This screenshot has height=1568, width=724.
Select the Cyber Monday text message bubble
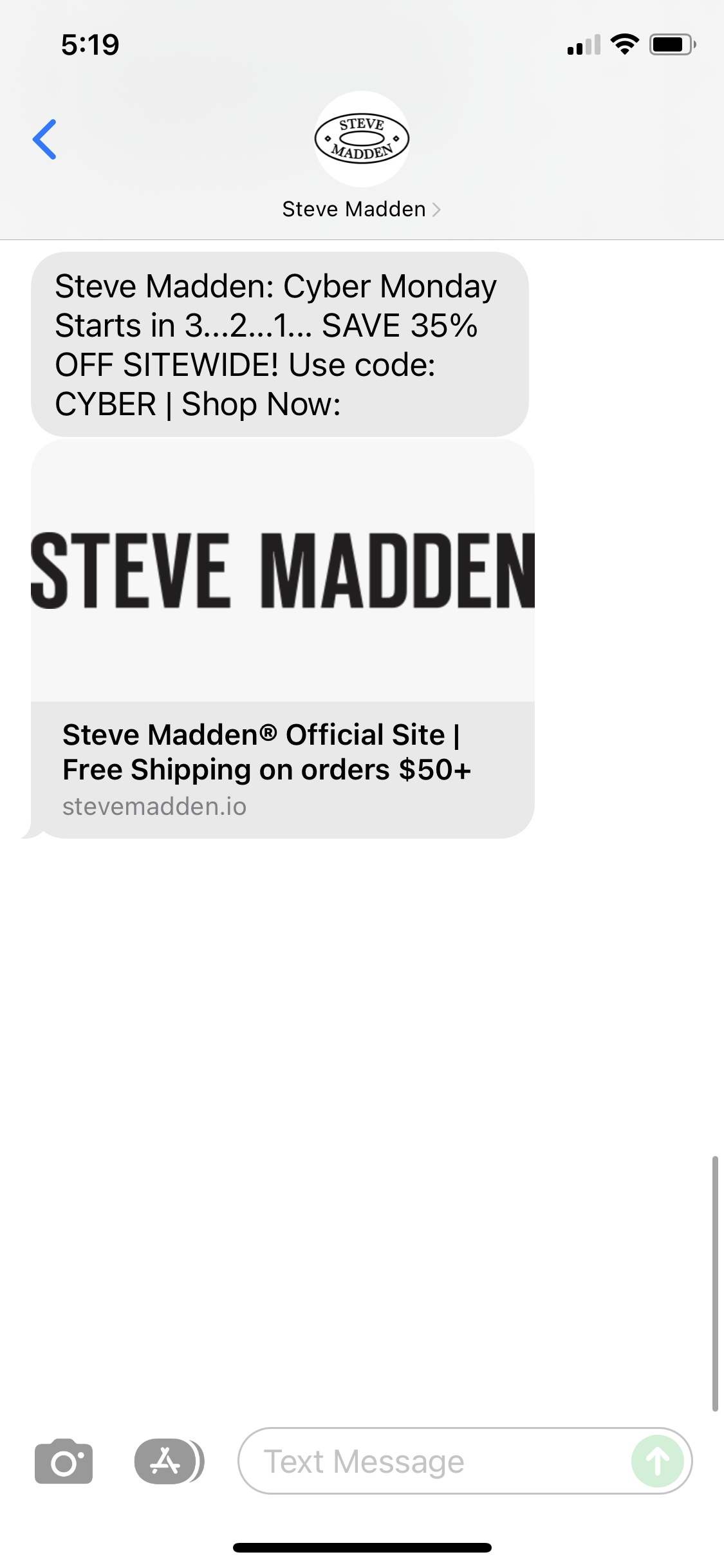277,344
